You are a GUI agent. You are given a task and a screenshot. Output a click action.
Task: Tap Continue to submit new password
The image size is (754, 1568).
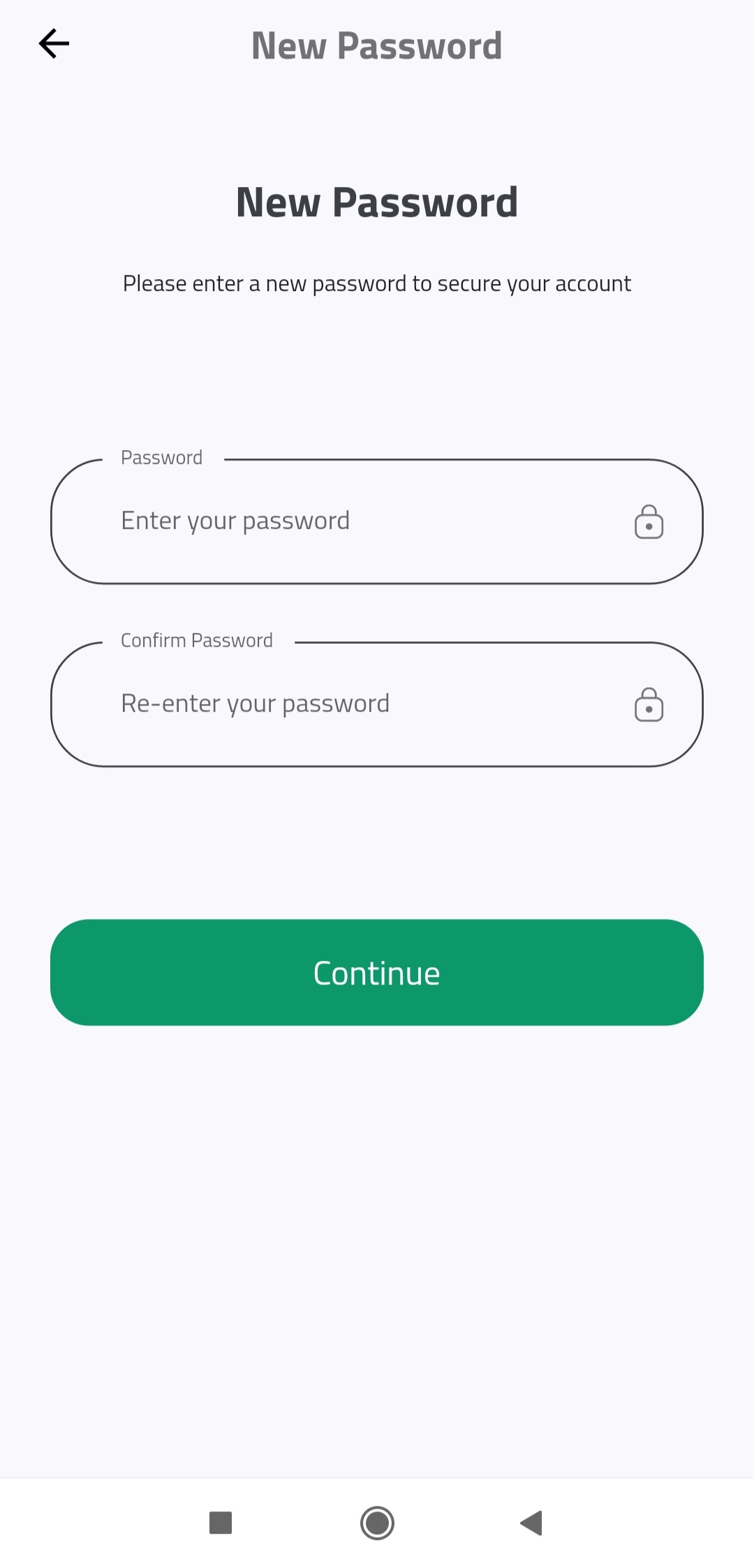(x=377, y=972)
